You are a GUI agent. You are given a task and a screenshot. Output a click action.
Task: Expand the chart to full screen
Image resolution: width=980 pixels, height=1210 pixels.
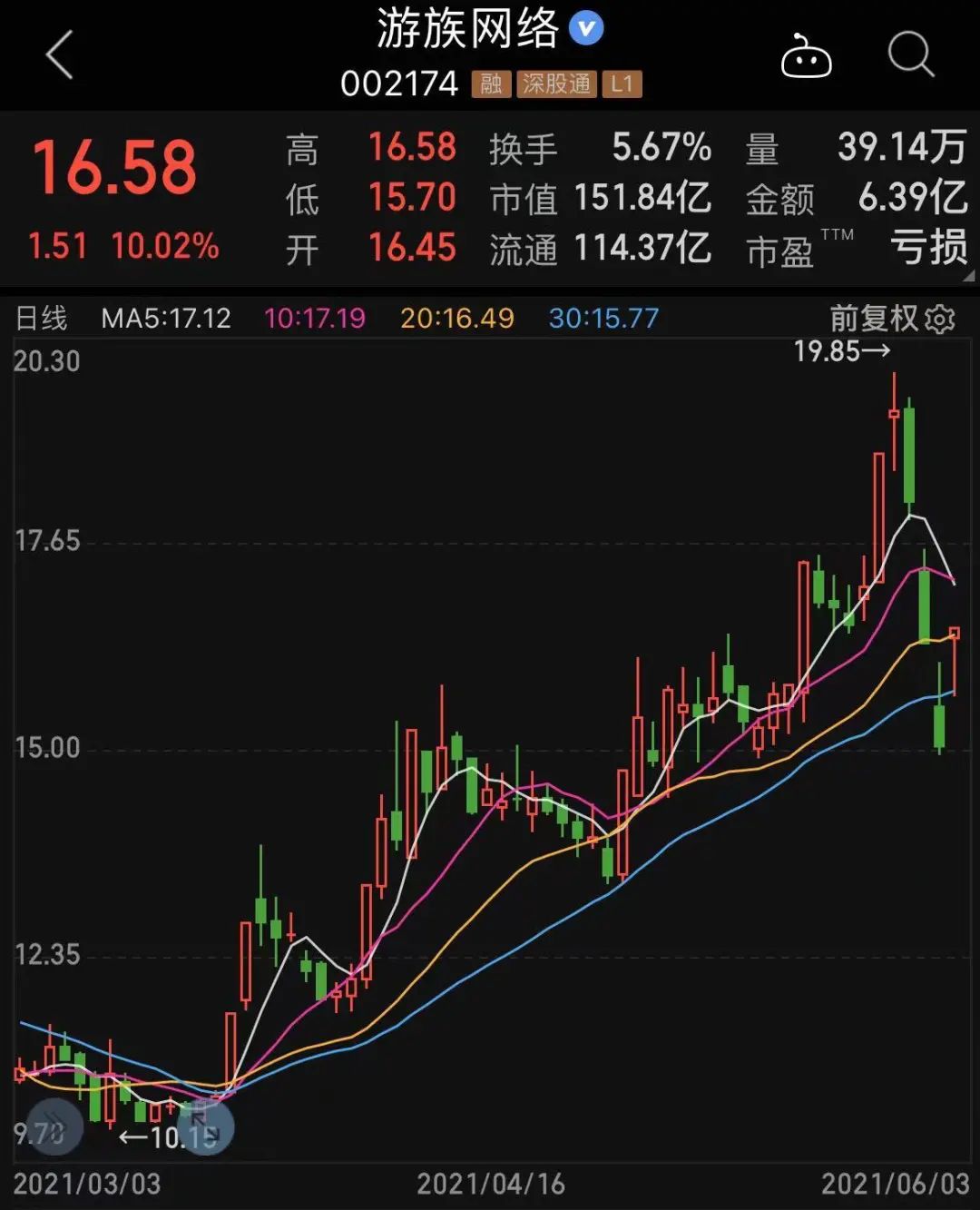click(x=205, y=1126)
